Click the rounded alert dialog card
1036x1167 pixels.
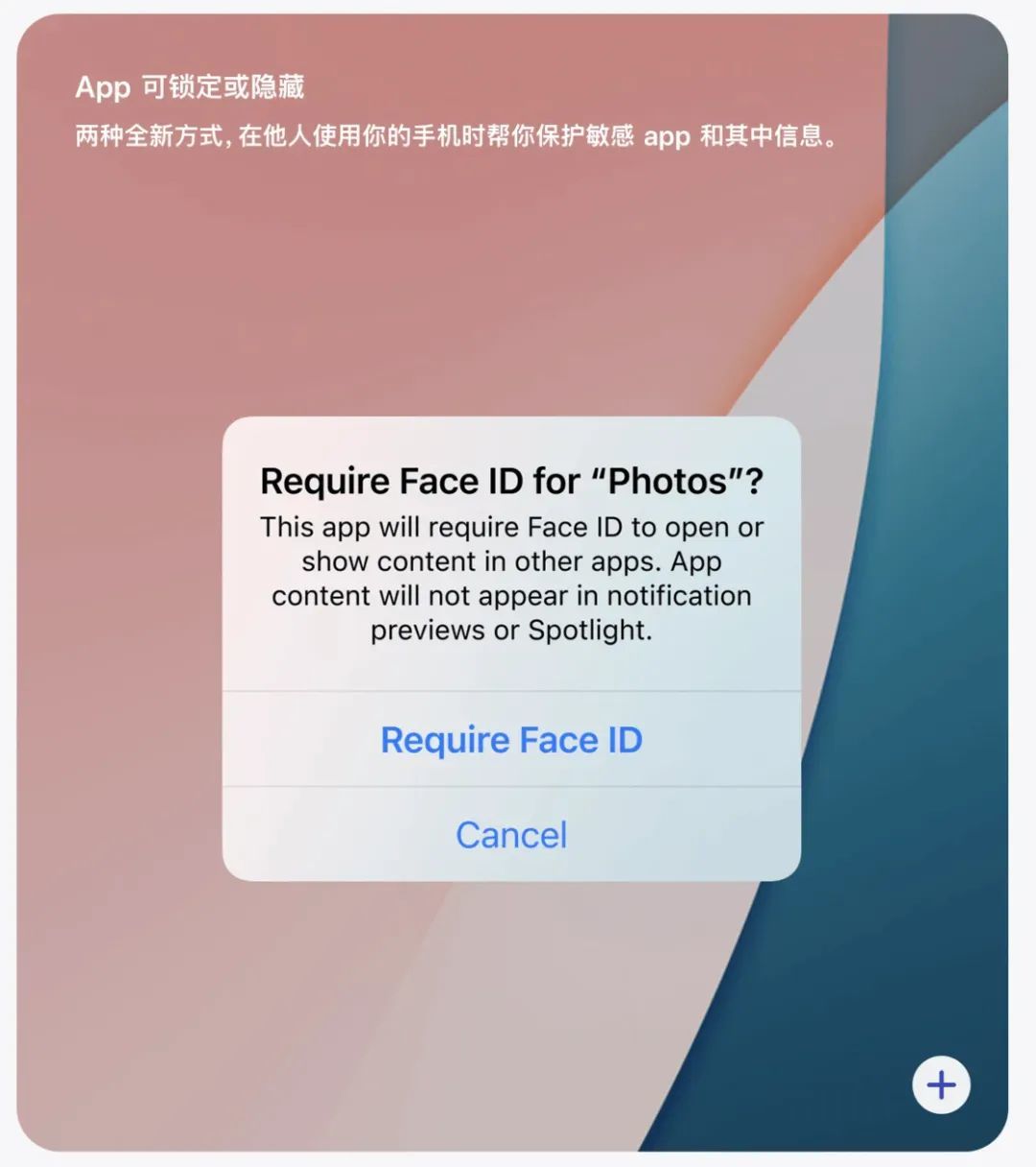click(x=511, y=648)
